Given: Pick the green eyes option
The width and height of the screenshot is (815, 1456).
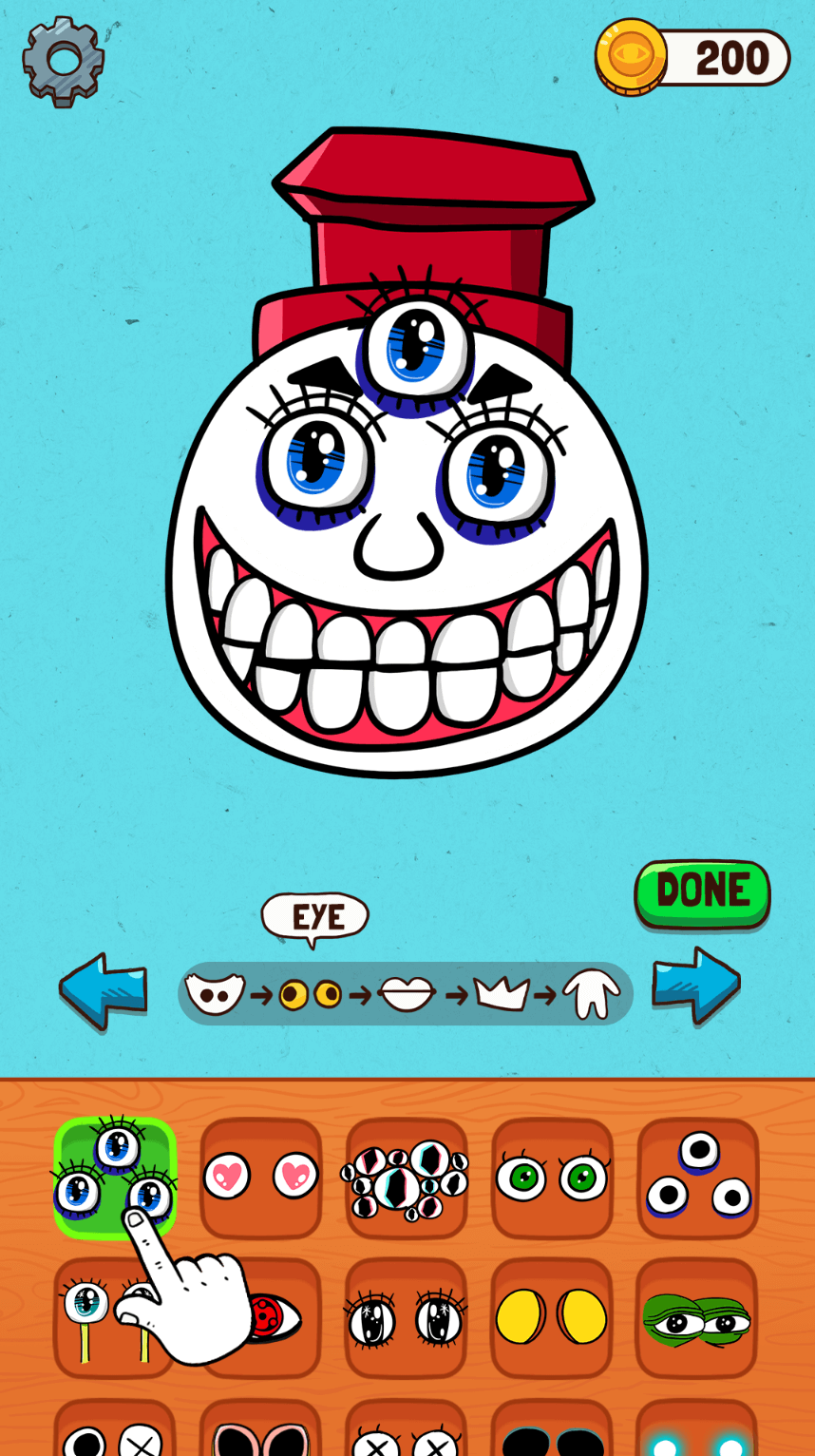Looking at the screenshot, I should tap(552, 1178).
